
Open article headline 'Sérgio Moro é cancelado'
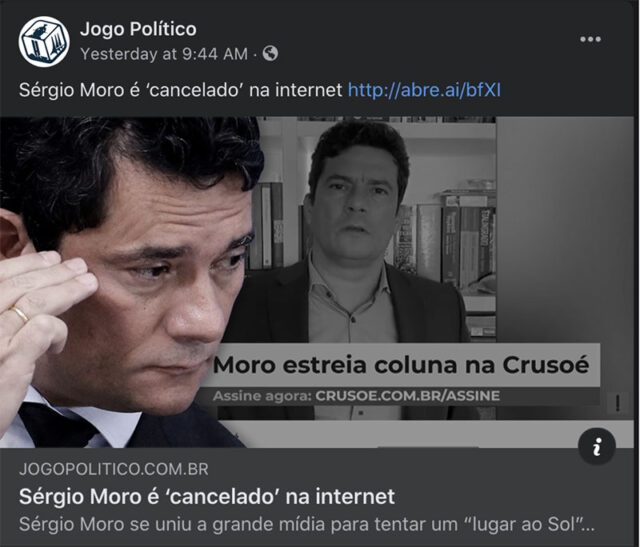click(x=207, y=496)
